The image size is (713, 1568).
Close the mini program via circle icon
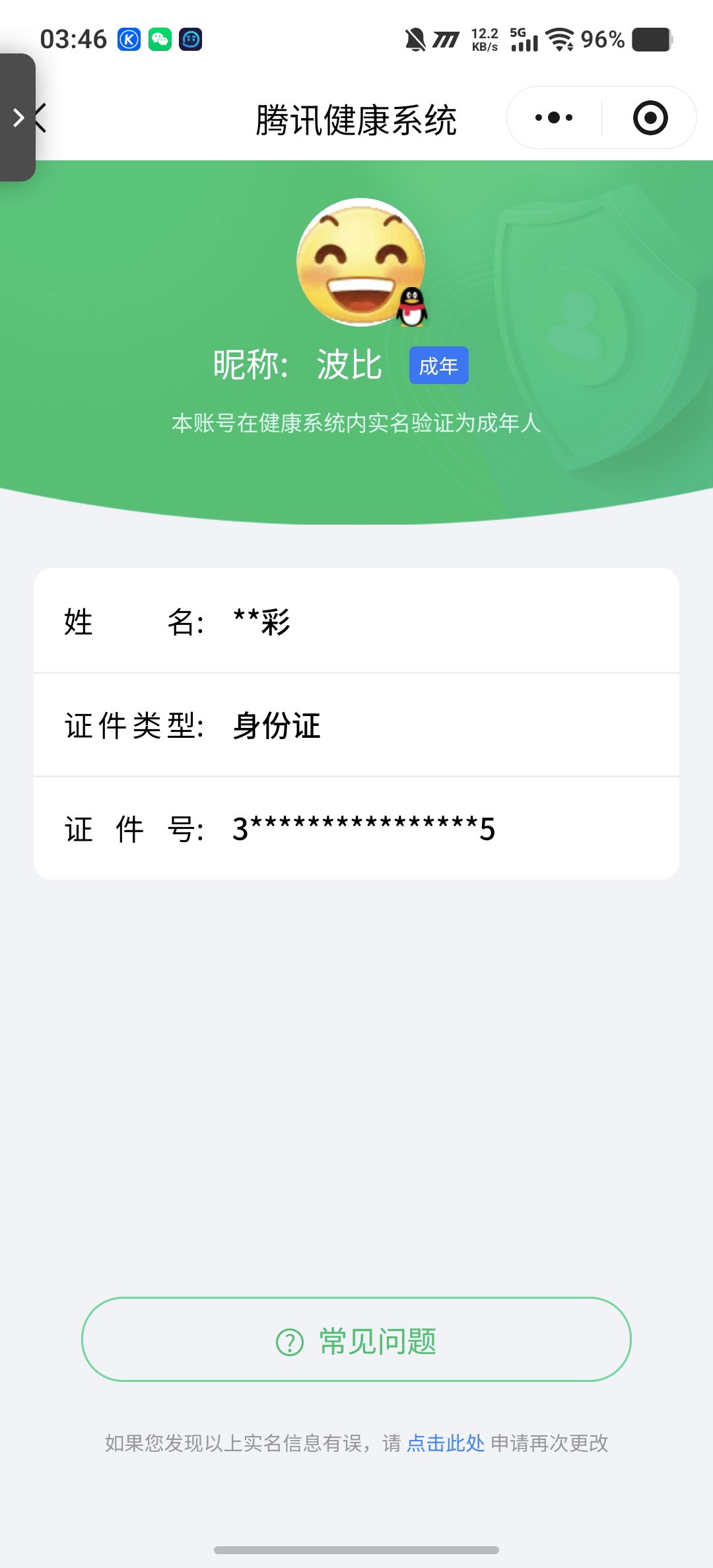pos(650,118)
